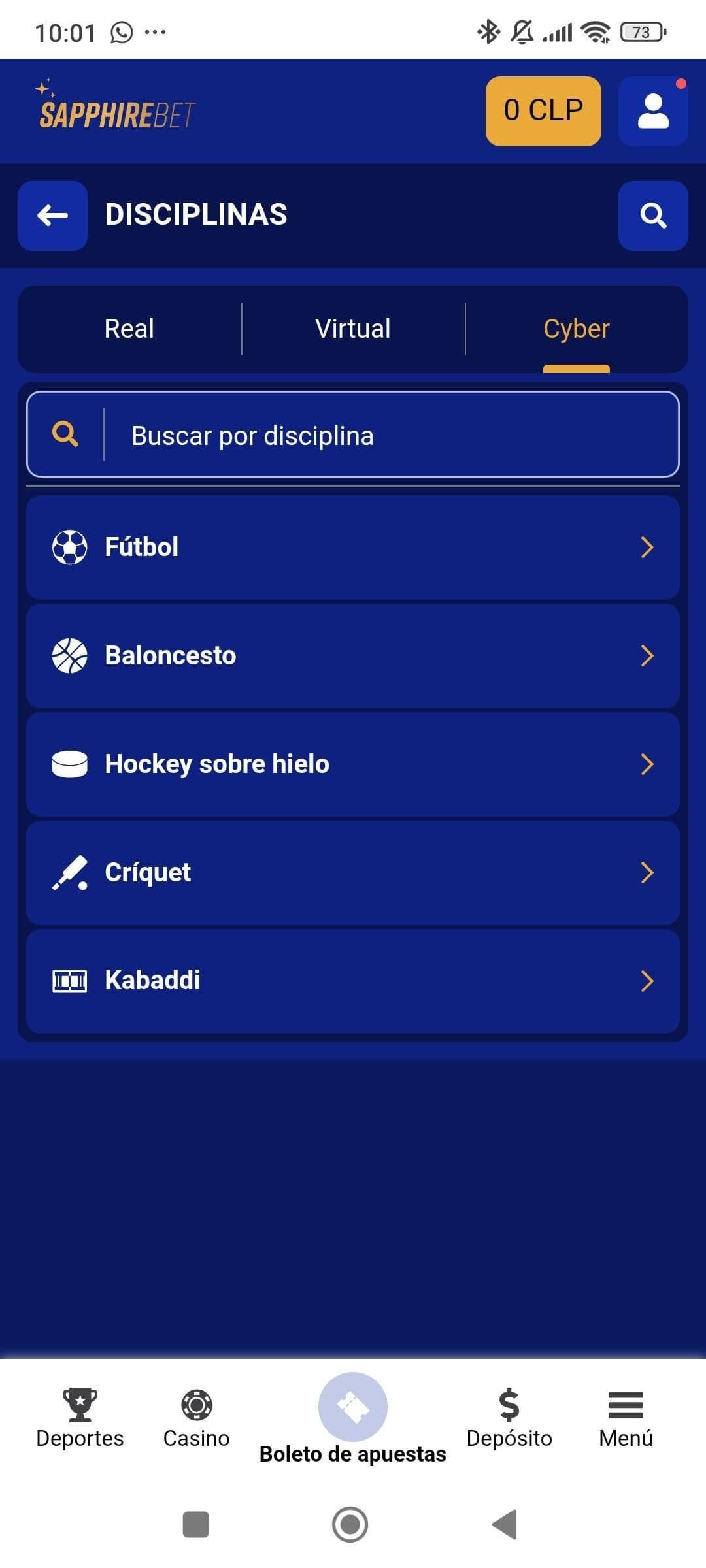Select the Cyber tab
The image size is (706, 1568).
[576, 329]
